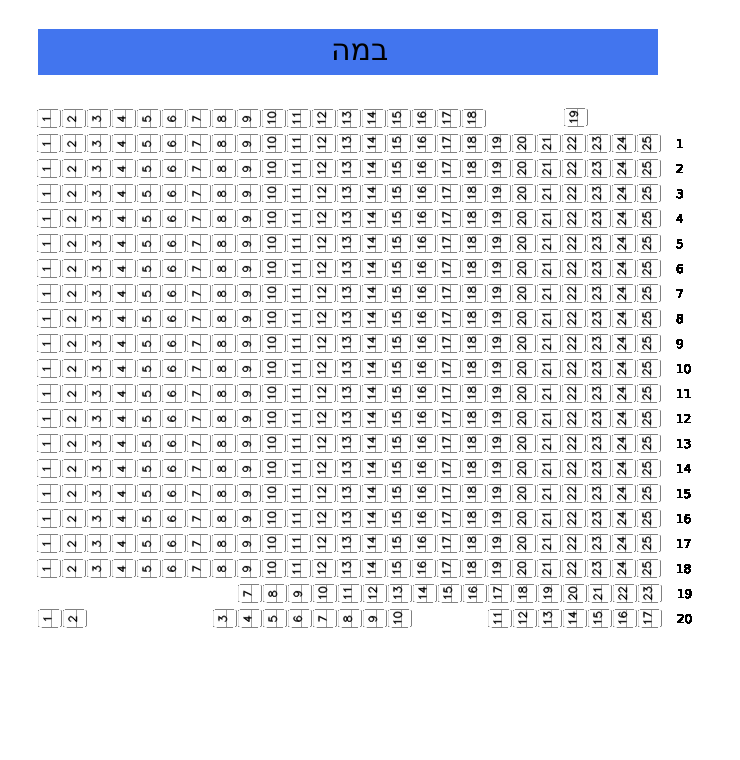This screenshot has height=760, width=740.
Task: Select seat 7 in row 8
Action: [197, 319]
